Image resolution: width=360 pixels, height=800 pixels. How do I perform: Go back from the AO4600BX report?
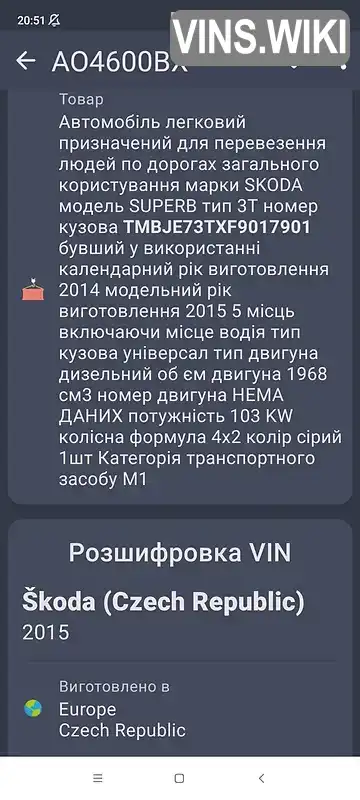(x=25, y=61)
